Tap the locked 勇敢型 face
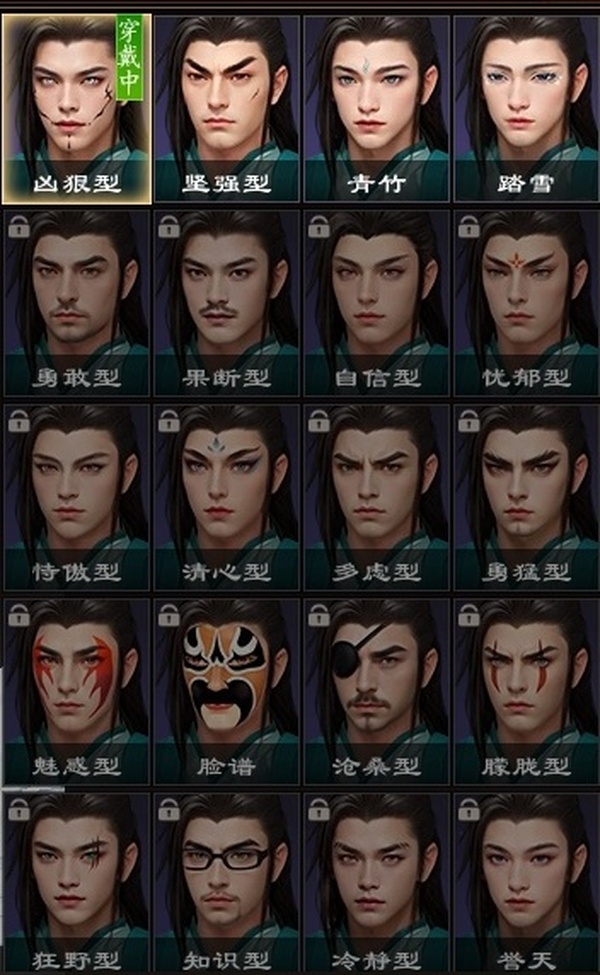This screenshot has width=600, height=975. (x=77, y=302)
